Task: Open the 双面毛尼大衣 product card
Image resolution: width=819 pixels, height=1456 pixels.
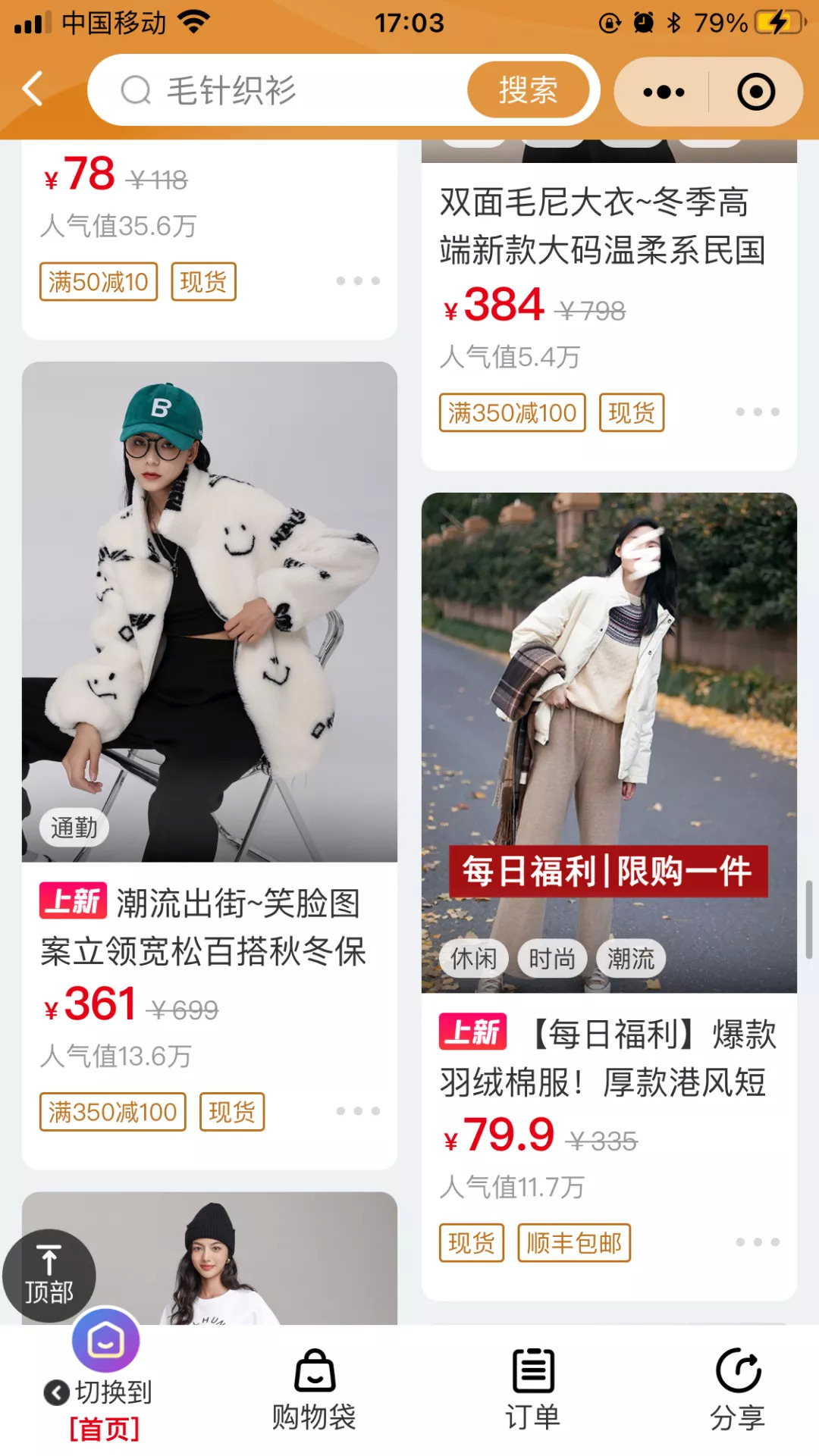Action: [x=602, y=226]
